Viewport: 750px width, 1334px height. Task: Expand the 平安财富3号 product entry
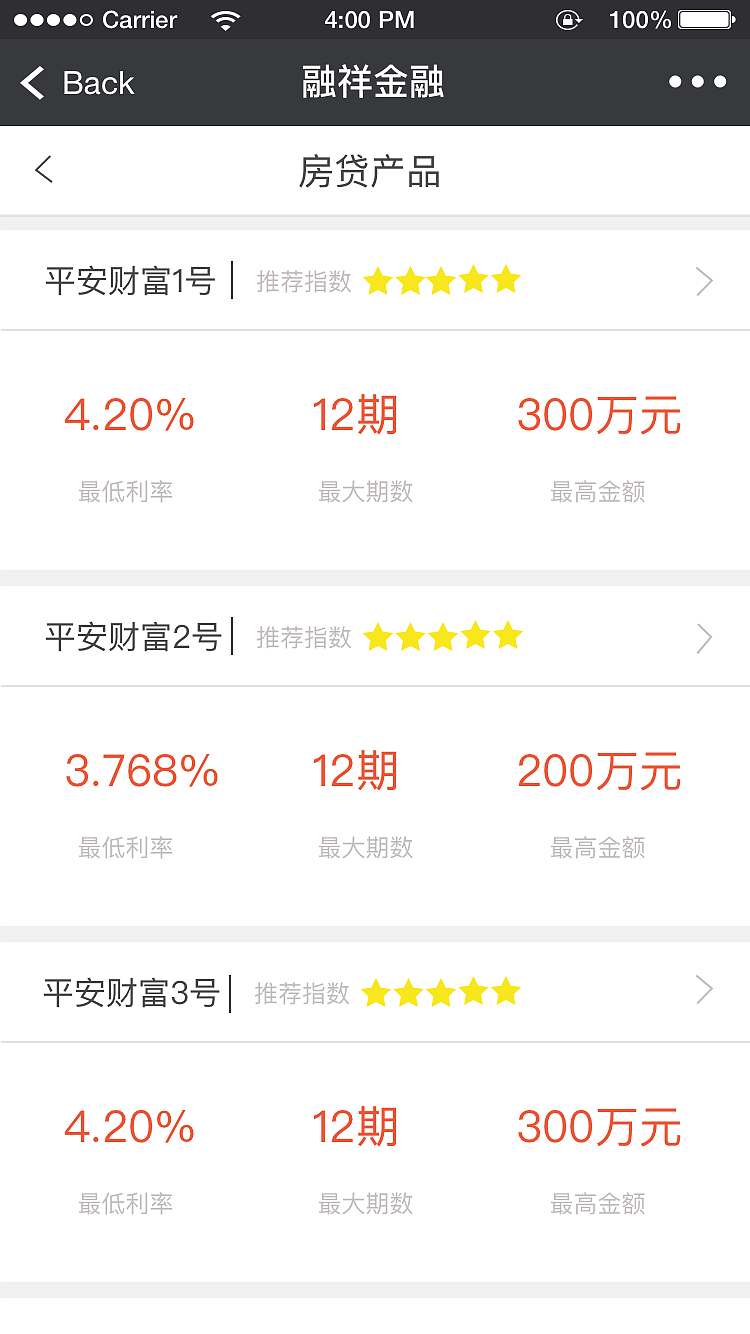coord(704,990)
